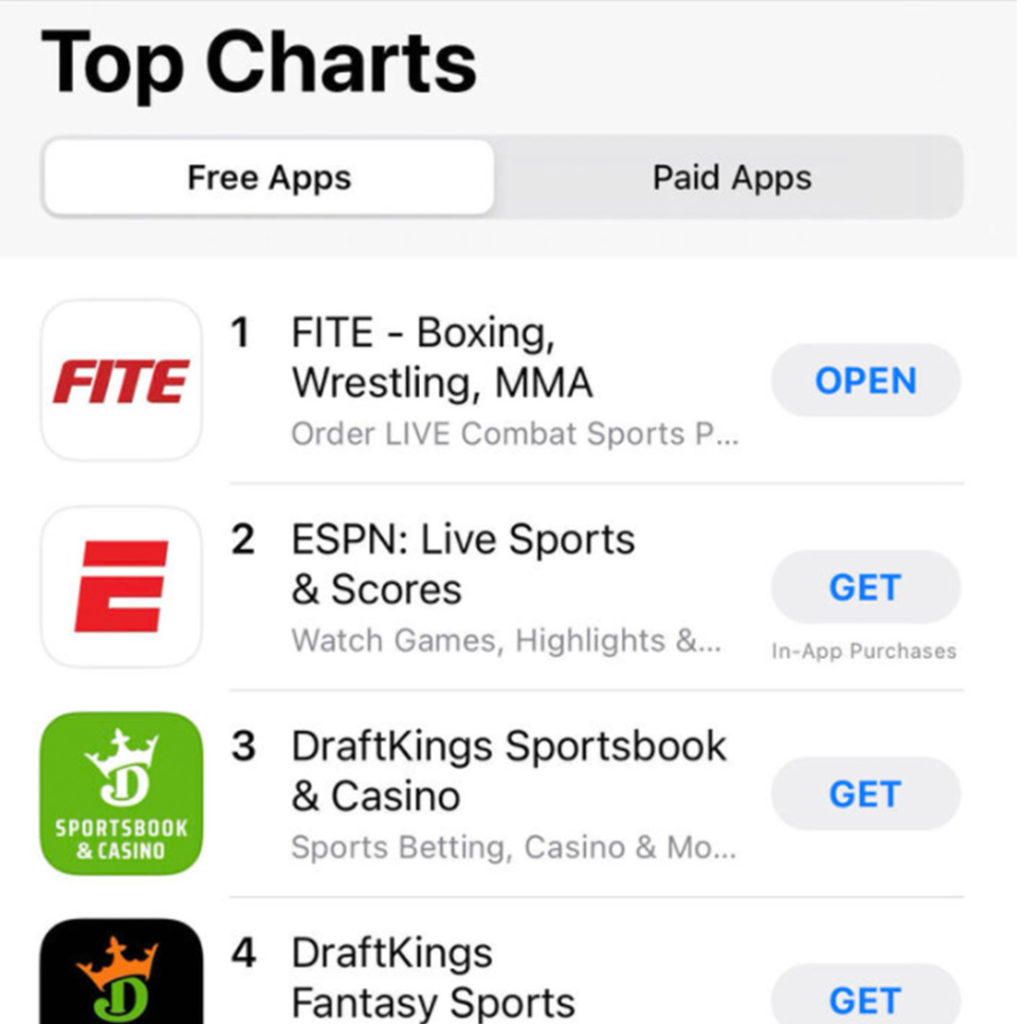Open the FITE app with the OPEN button

865,381
